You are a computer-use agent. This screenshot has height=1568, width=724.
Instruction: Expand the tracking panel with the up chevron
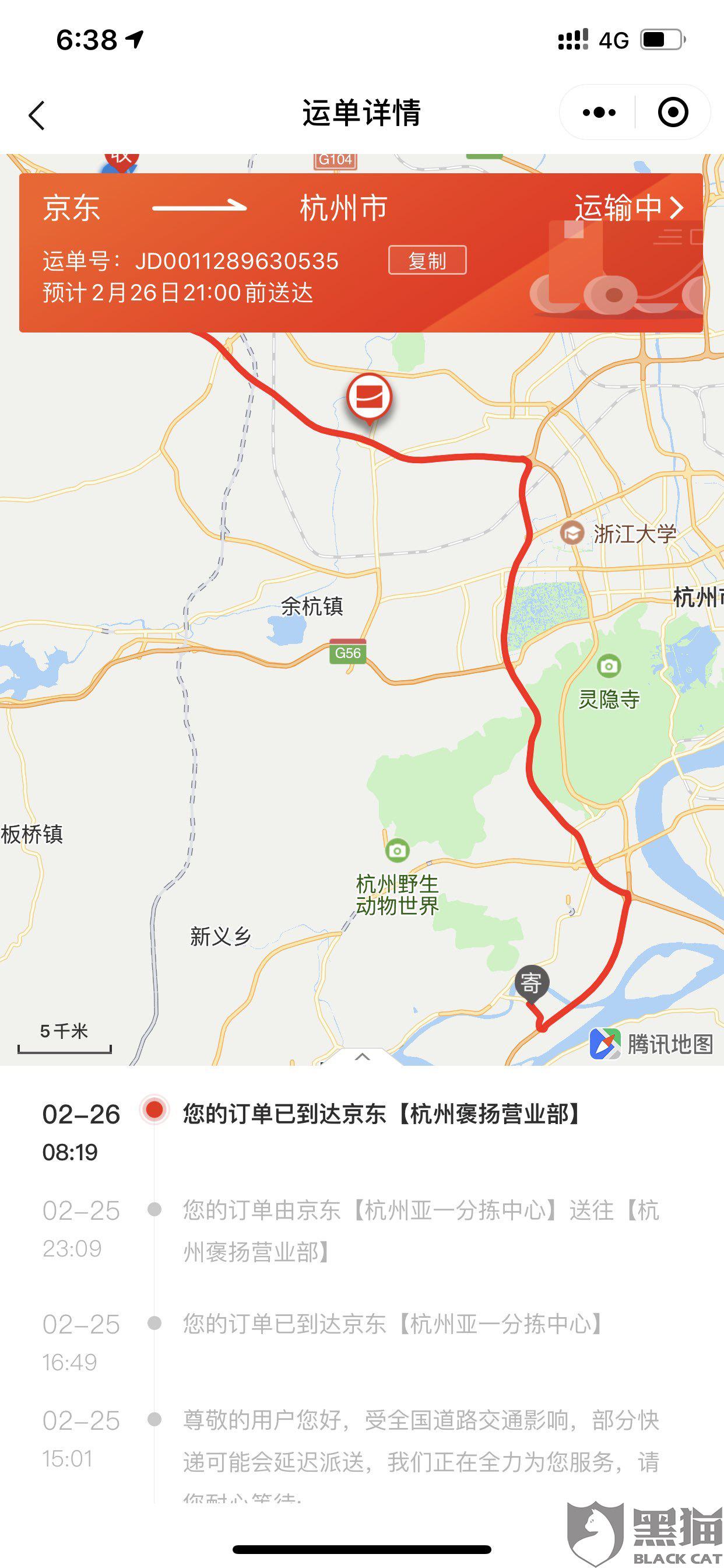point(362,1056)
